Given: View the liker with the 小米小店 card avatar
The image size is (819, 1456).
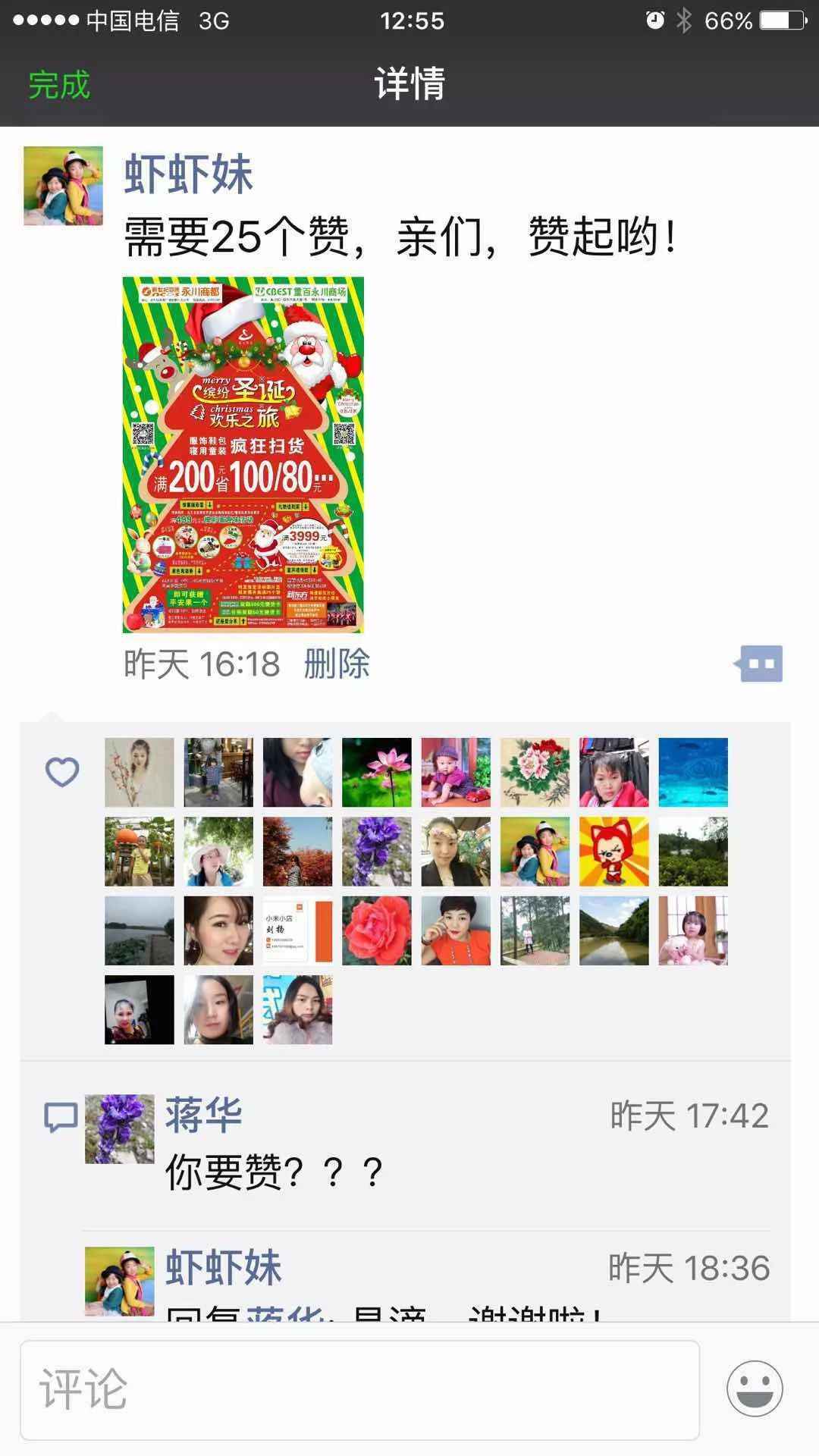Looking at the screenshot, I should (x=297, y=930).
